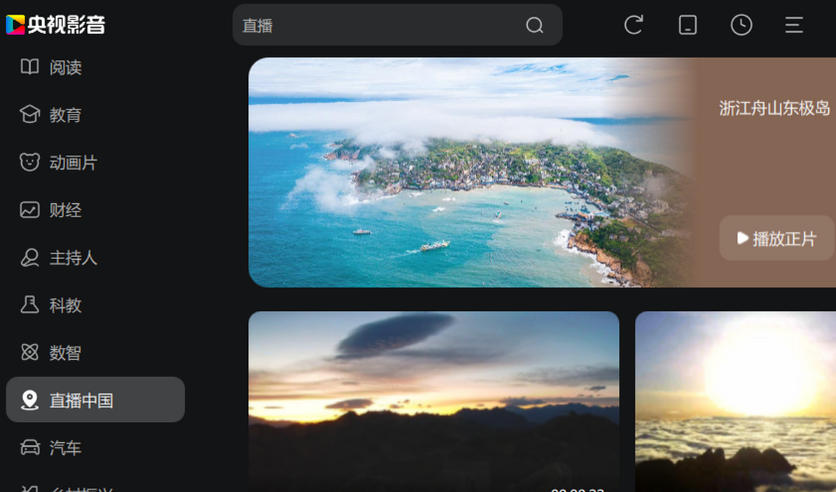Viewport: 836px width, 492px height.
Task: Select the 教育 category
Action: 65,115
